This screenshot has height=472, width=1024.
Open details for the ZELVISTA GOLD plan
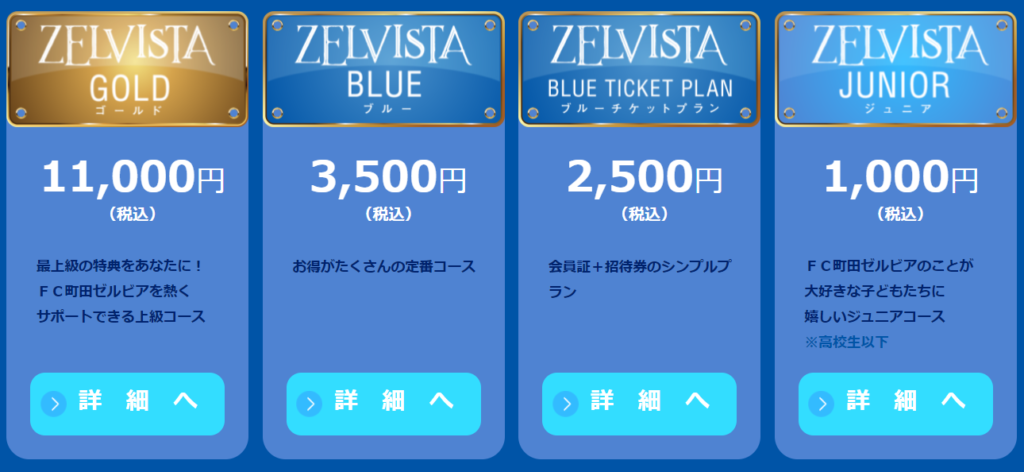tap(127, 403)
